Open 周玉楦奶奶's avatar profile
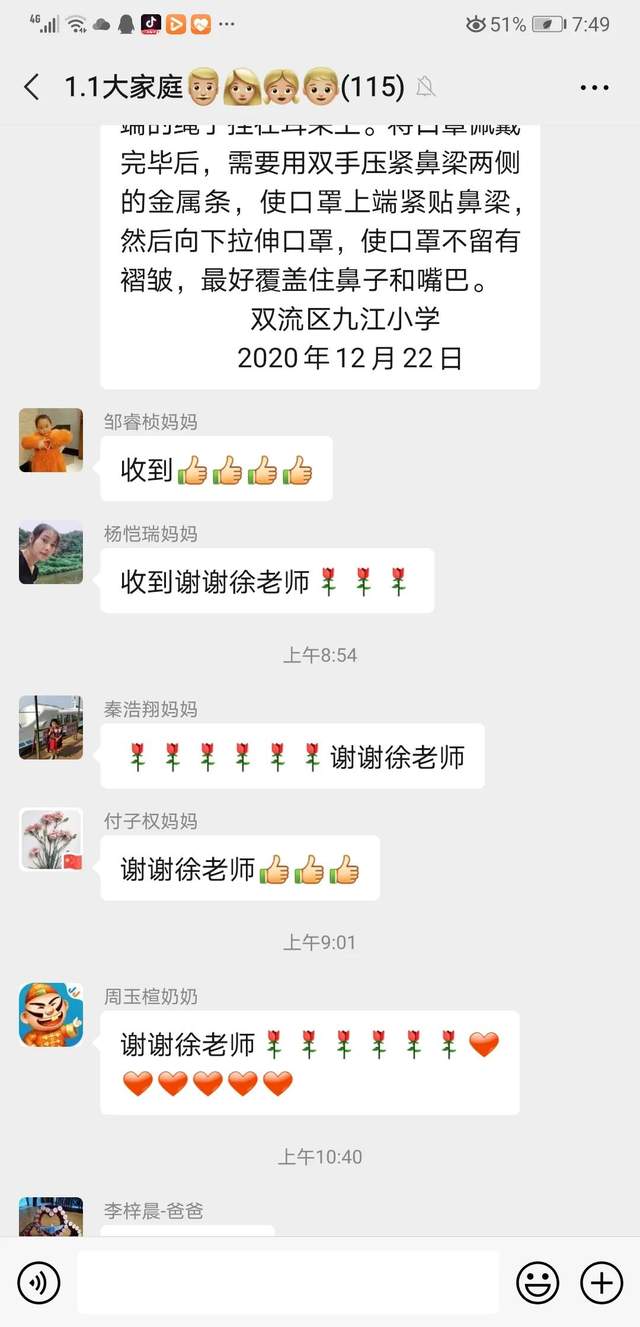This screenshot has width=640, height=1327. pos(51,1014)
